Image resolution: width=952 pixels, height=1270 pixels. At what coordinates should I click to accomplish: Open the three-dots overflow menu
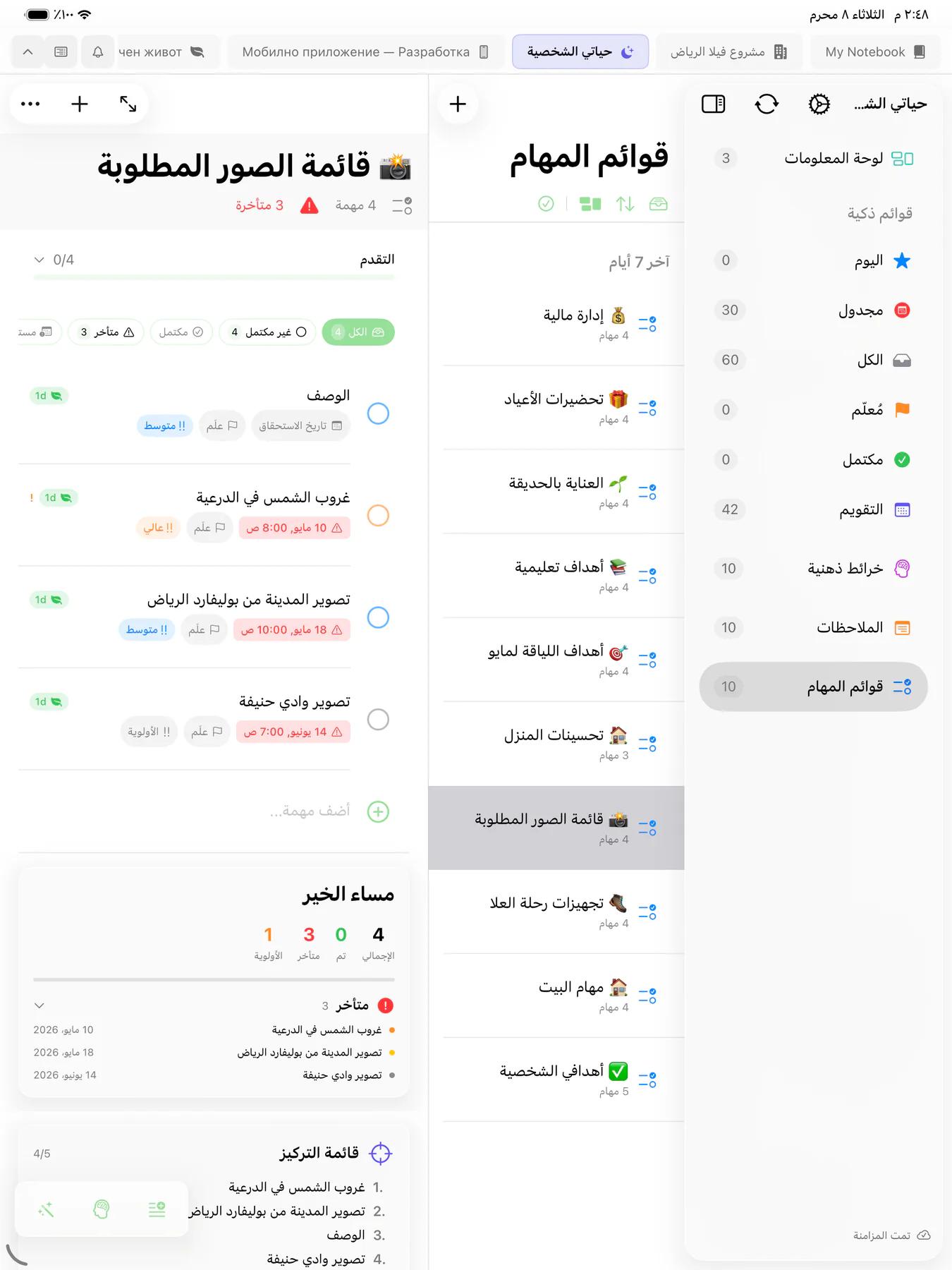[30, 104]
